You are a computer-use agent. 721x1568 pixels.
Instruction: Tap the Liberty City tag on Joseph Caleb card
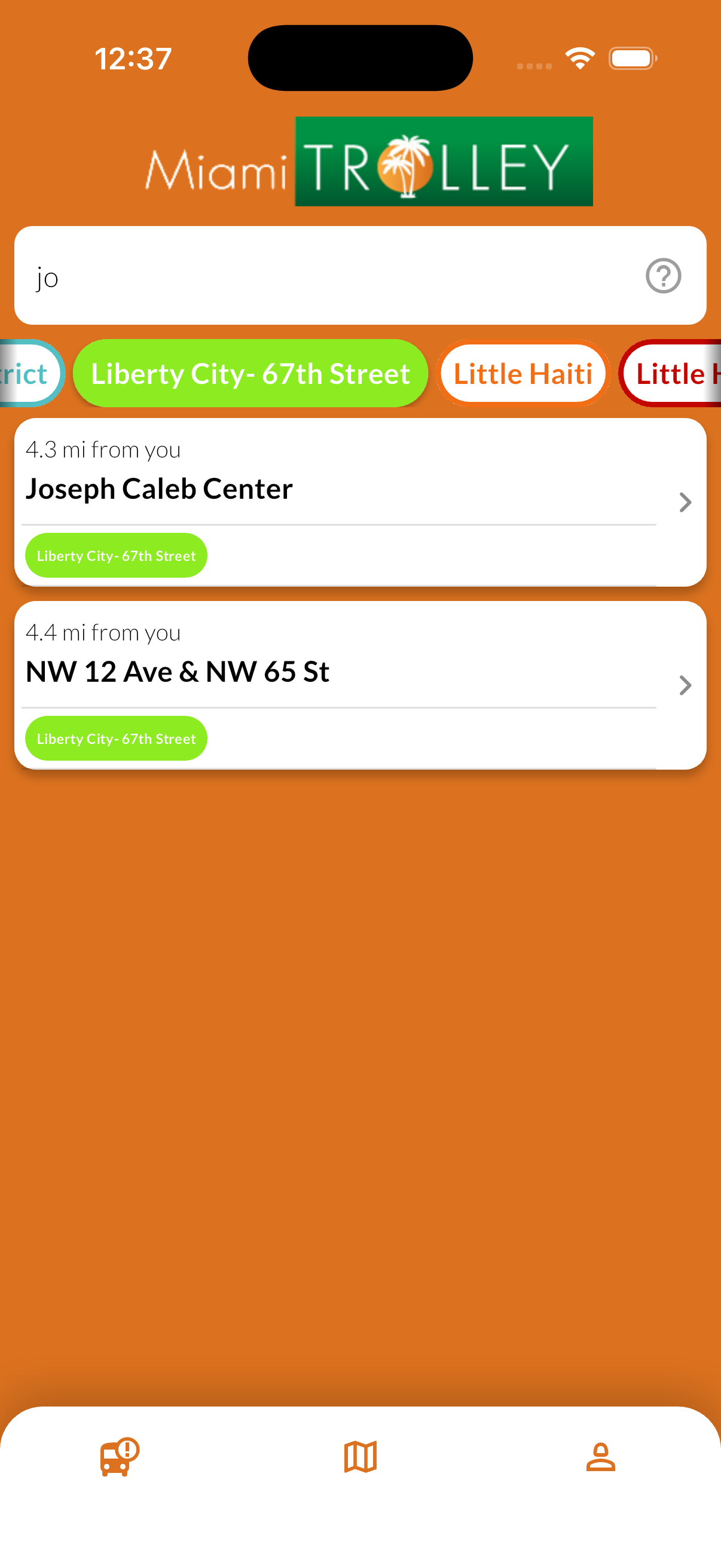pyautogui.click(x=115, y=554)
